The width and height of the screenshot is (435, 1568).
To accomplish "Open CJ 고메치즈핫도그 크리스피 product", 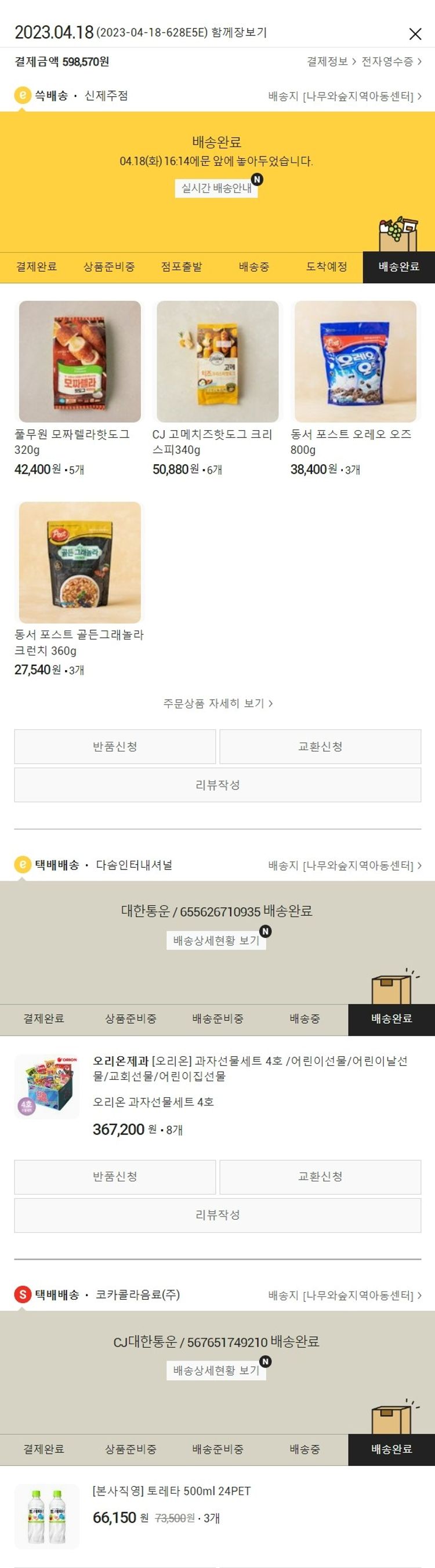I will pyautogui.click(x=217, y=362).
